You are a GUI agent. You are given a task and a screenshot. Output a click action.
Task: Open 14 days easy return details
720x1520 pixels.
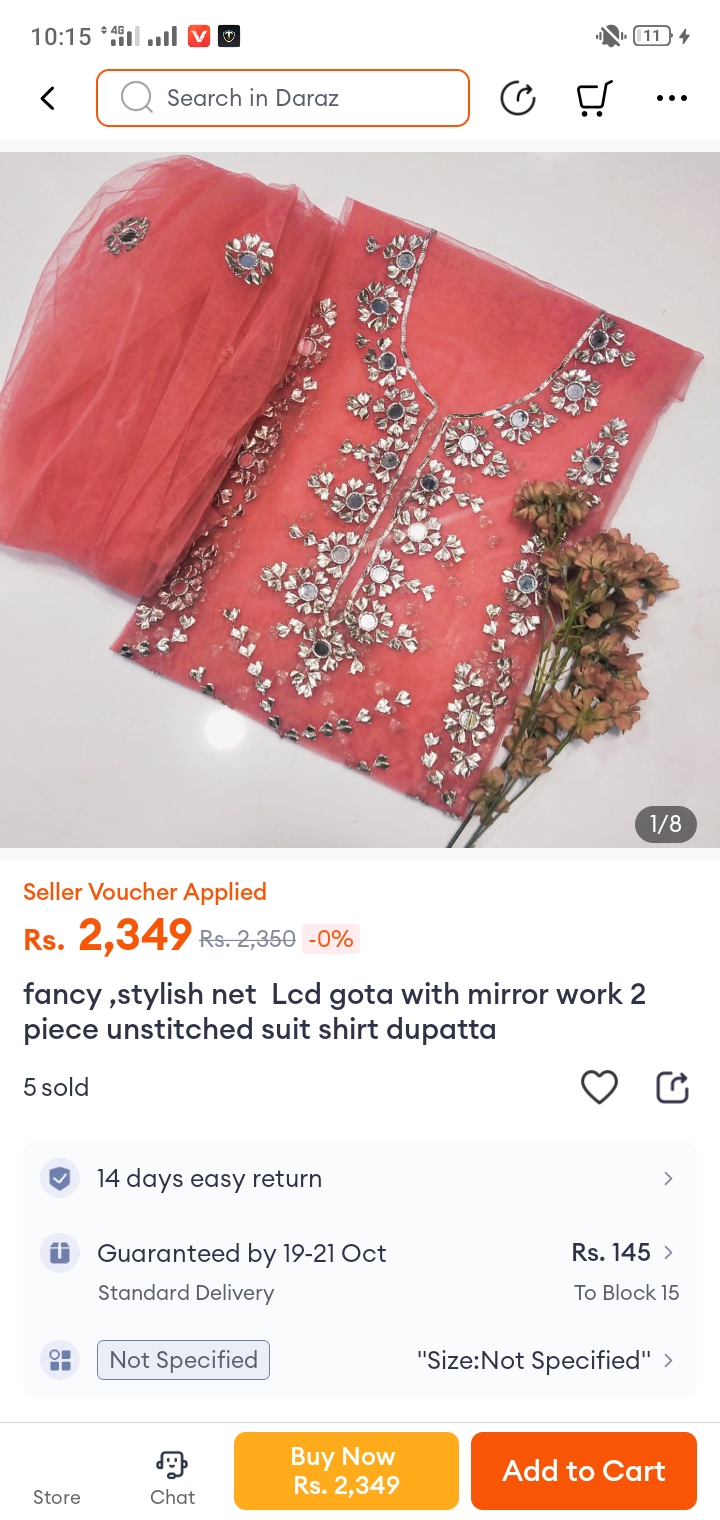[360, 1179]
